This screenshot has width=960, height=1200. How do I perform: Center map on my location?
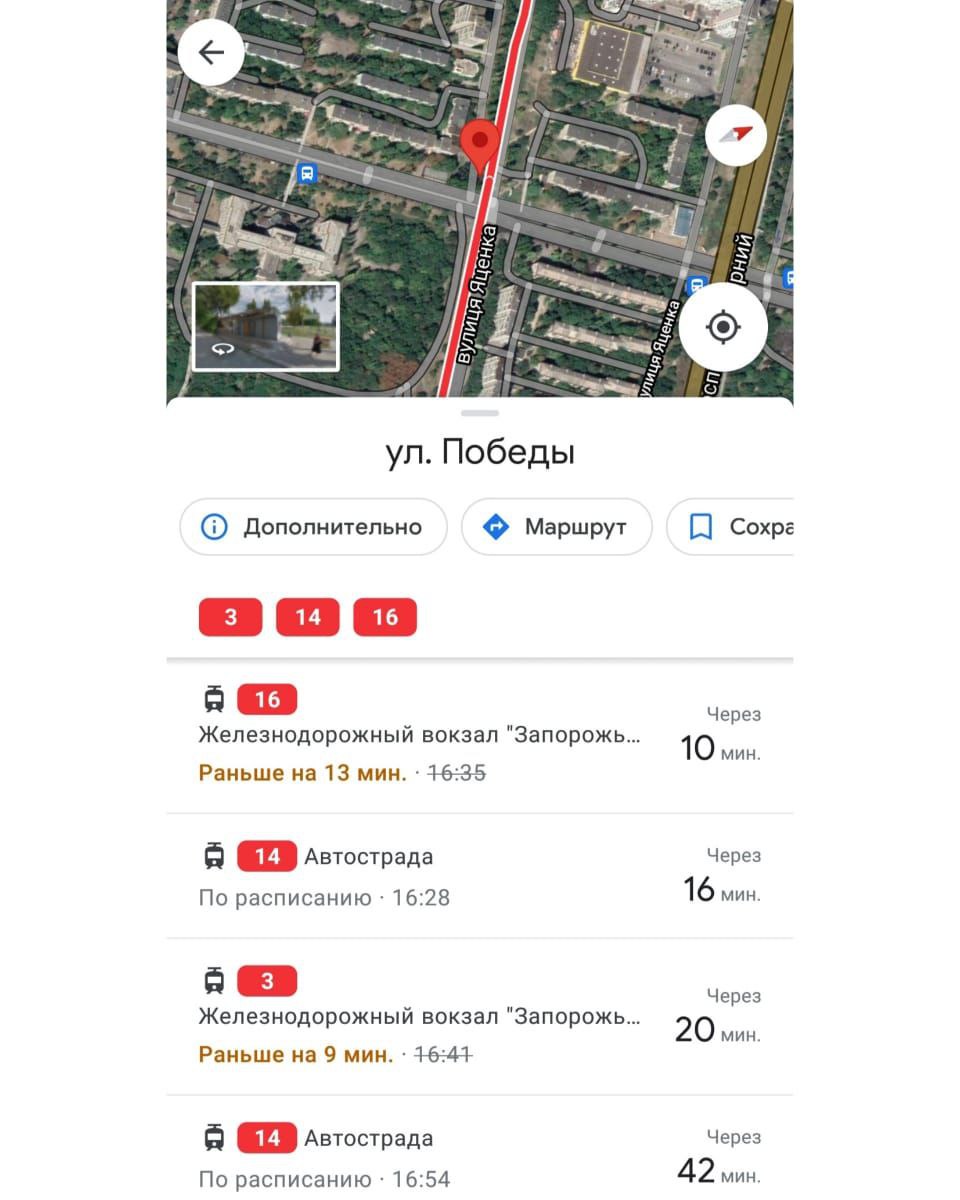pyautogui.click(x=723, y=327)
